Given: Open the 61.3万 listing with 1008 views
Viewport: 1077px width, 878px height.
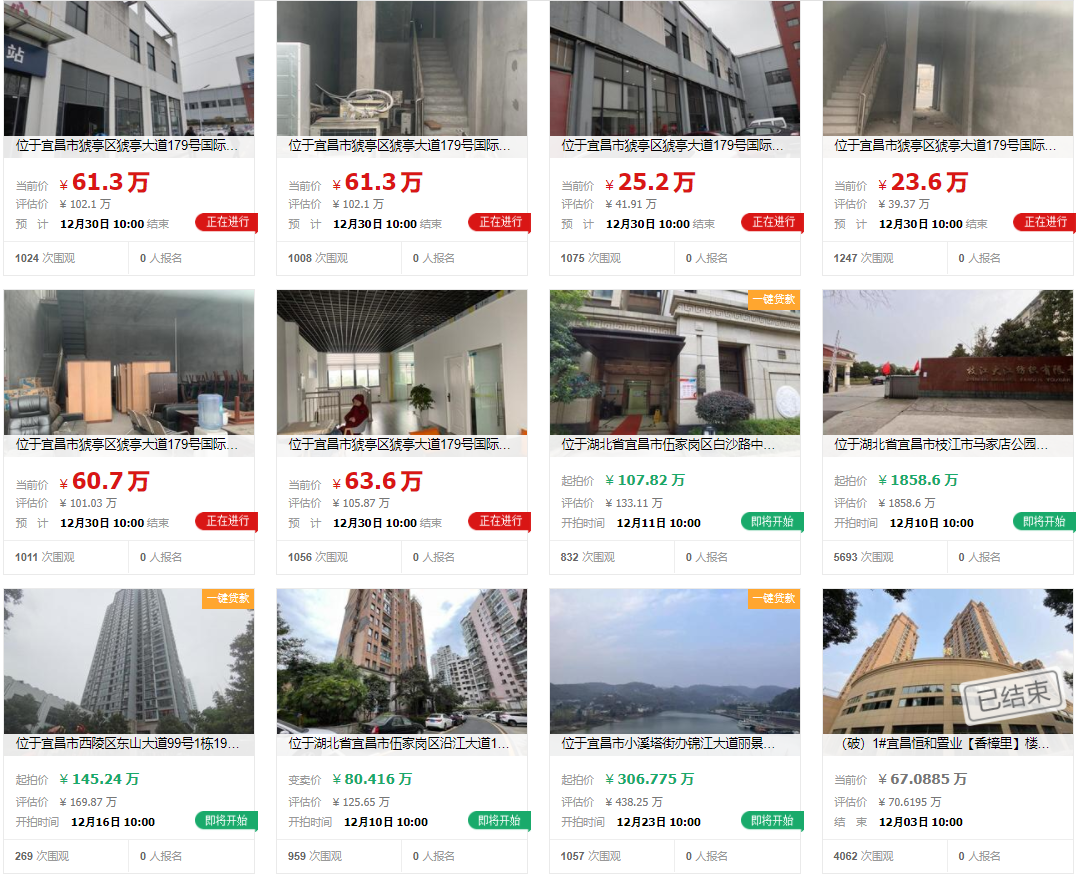Looking at the screenshot, I should point(401,146).
